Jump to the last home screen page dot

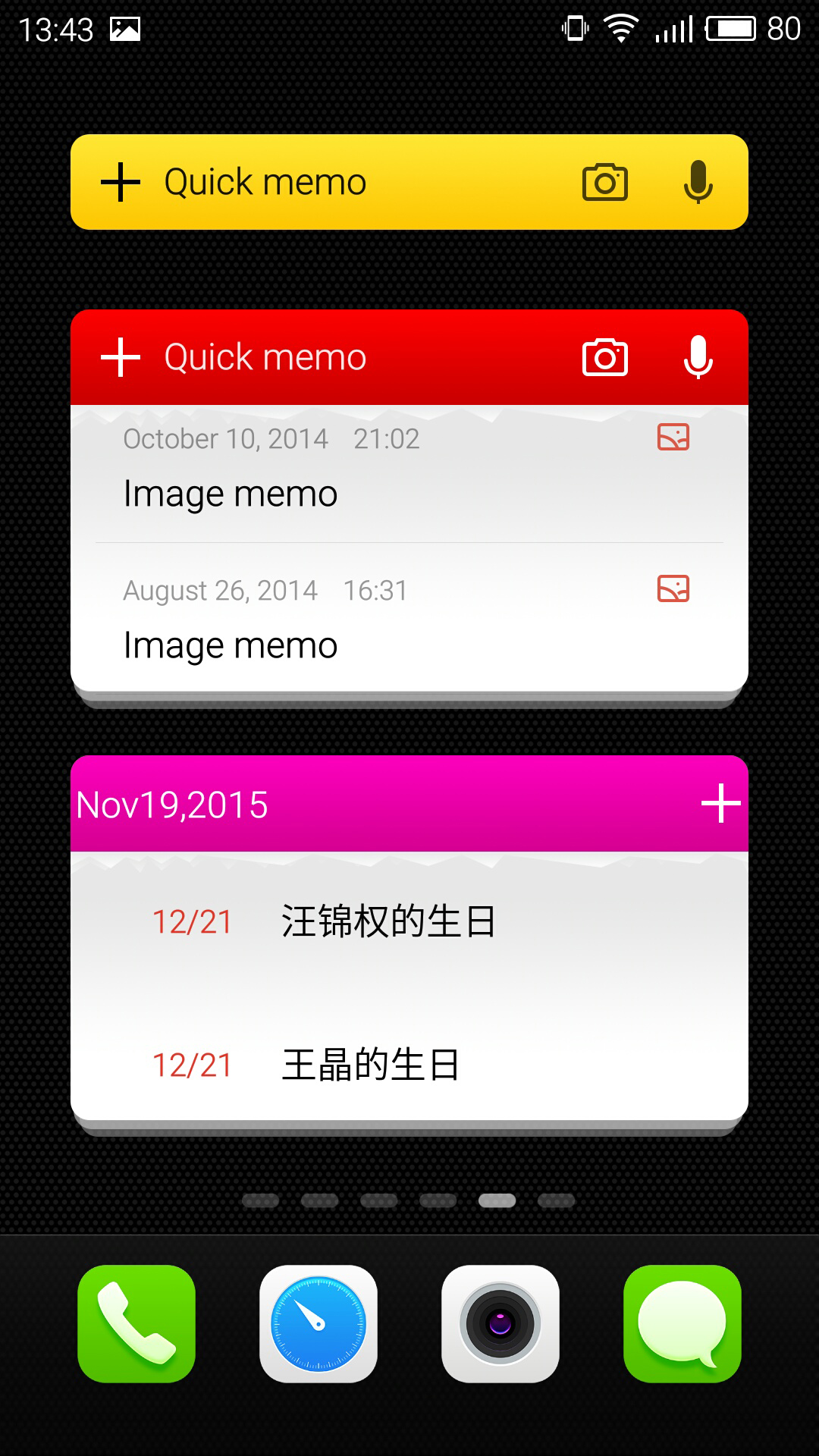tap(556, 1200)
